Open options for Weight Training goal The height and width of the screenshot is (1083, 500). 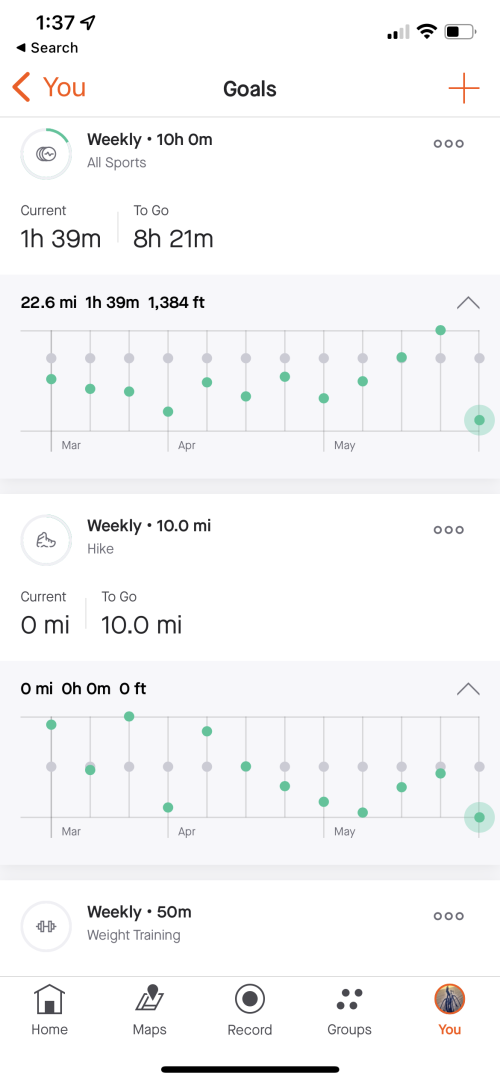click(448, 916)
